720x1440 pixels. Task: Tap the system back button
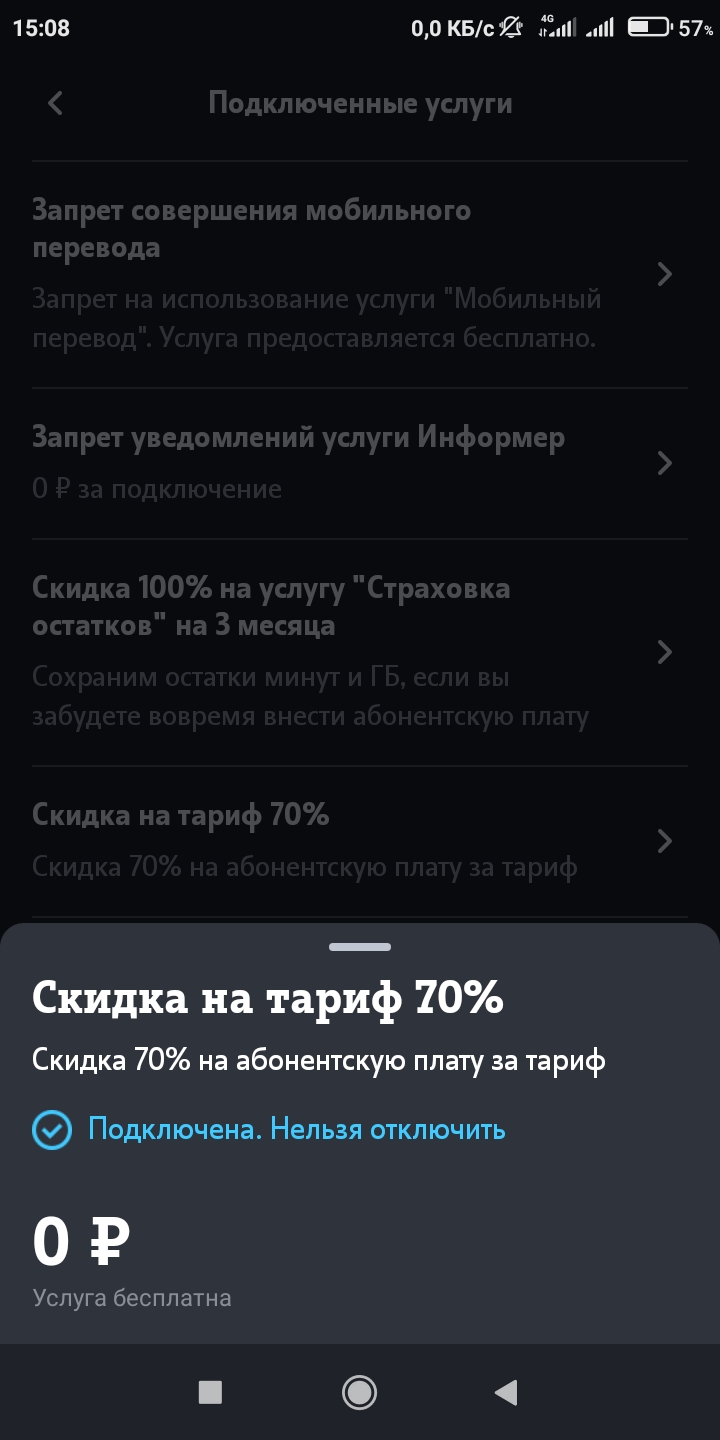click(x=507, y=1392)
